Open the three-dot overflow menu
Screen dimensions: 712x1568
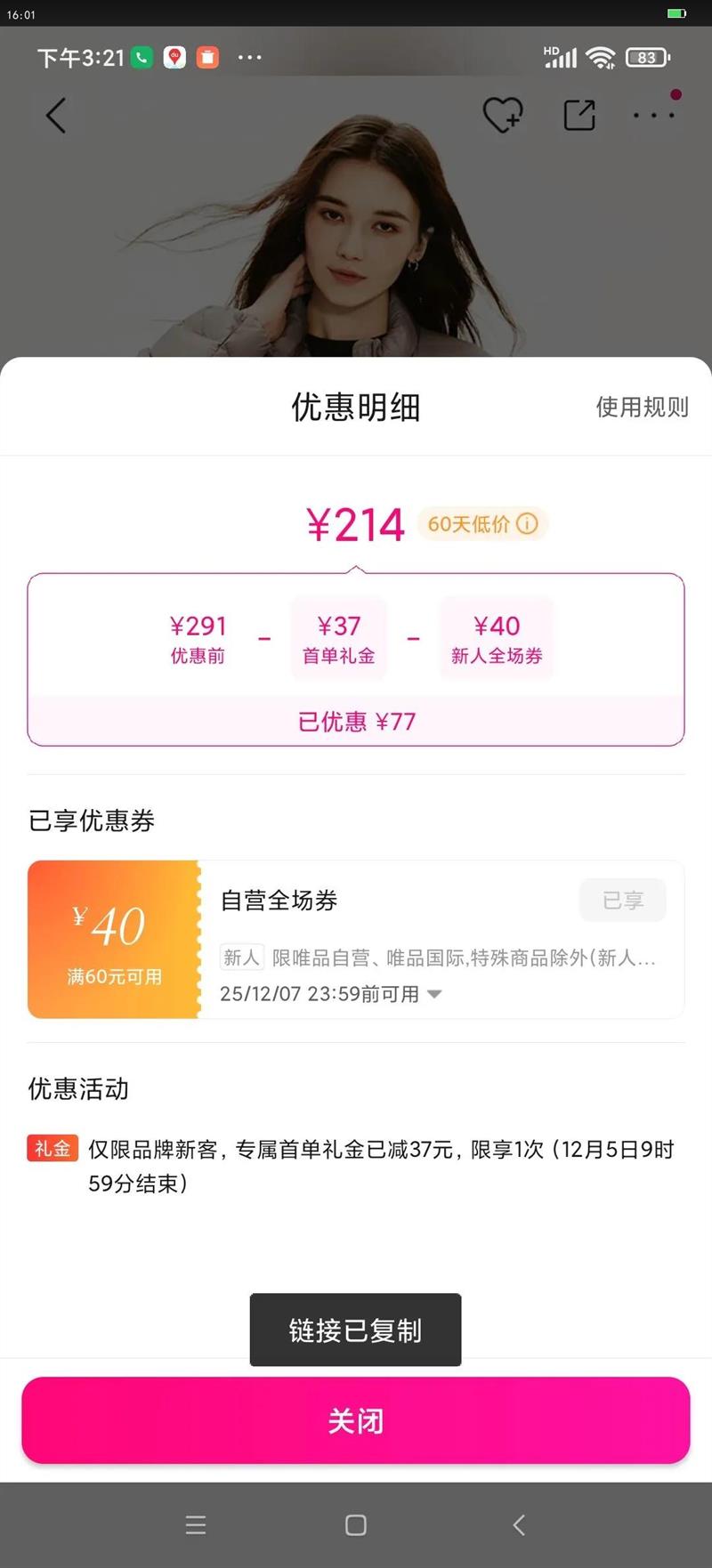click(653, 115)
